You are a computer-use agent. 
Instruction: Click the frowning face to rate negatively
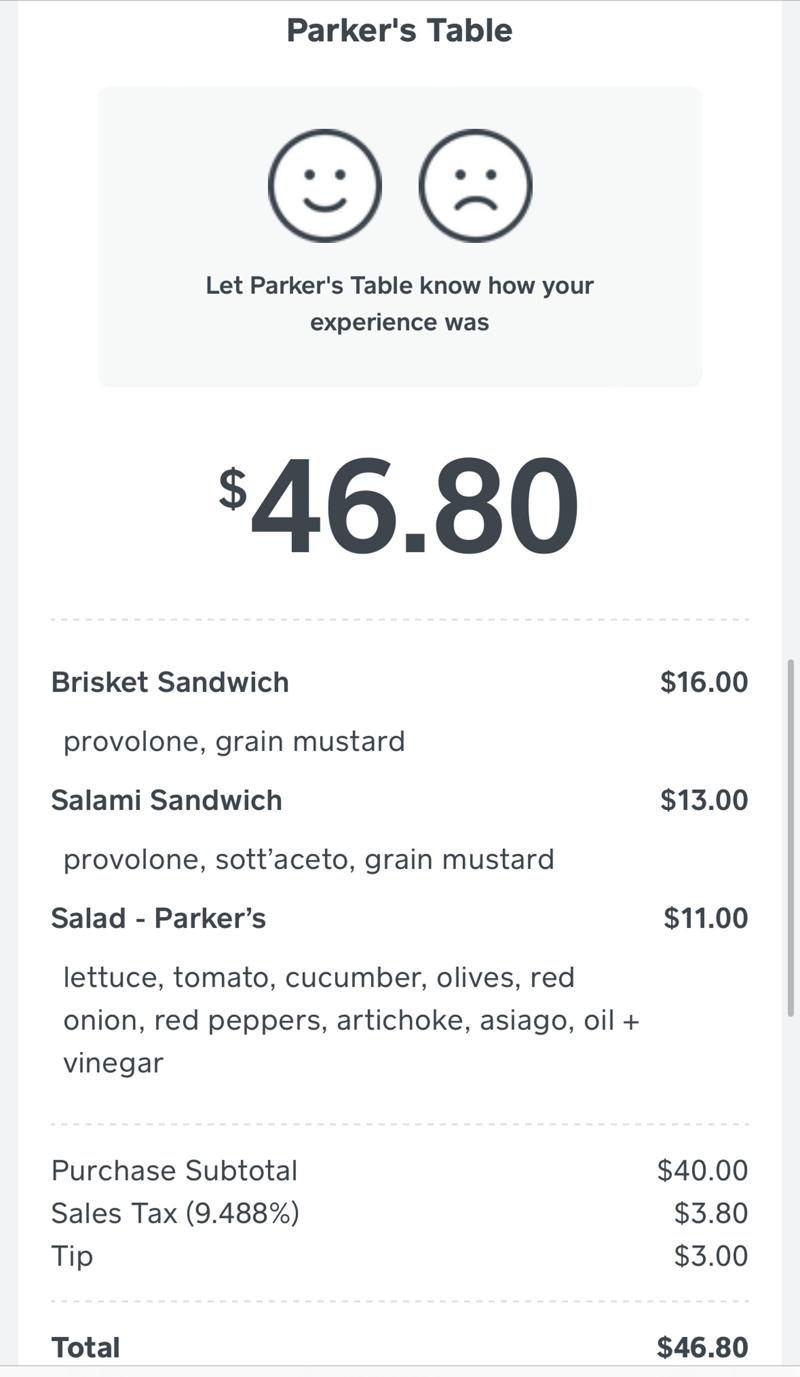(x=477, y=185)
